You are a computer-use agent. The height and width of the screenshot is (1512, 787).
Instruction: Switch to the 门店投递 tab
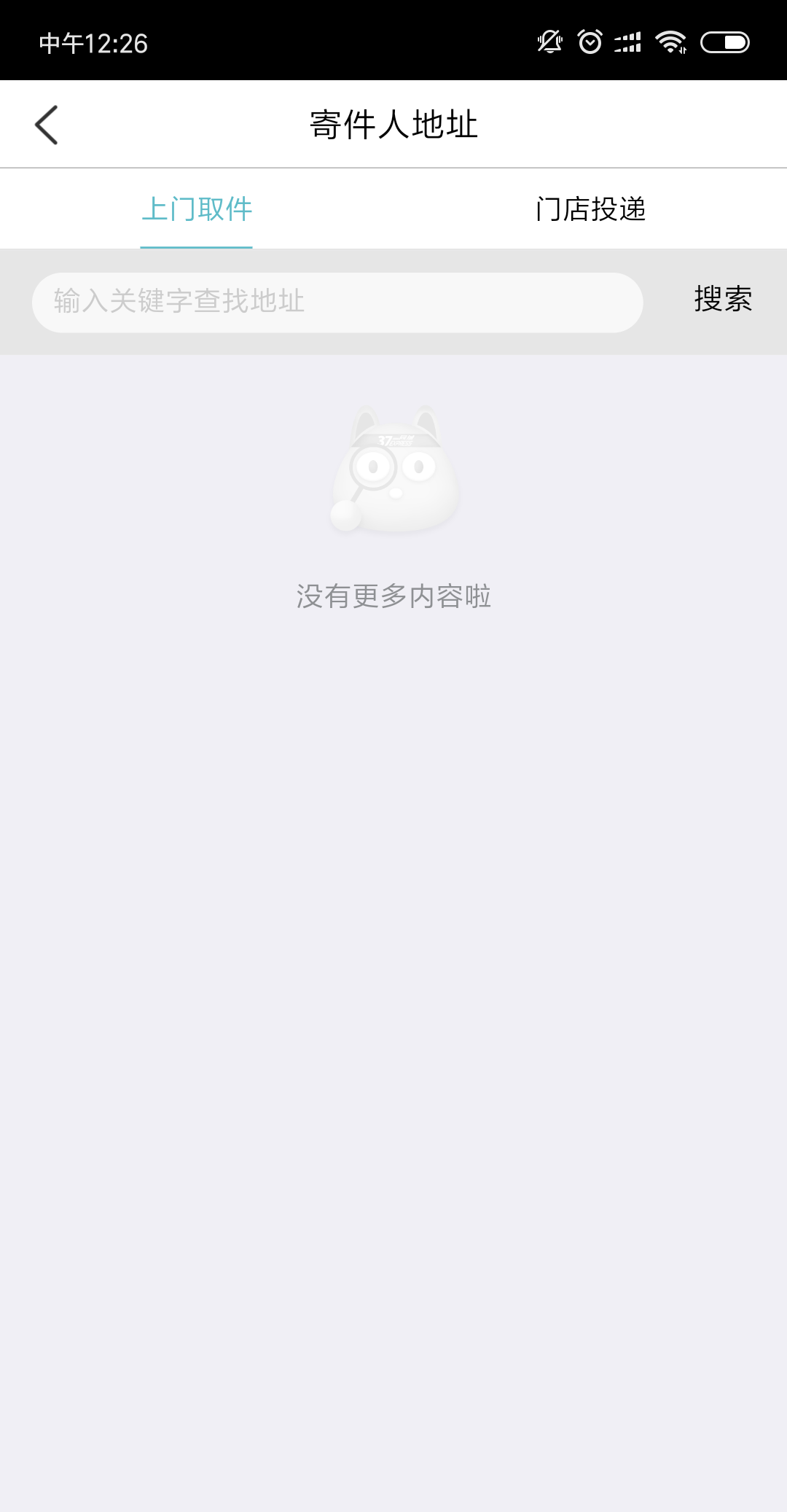point(590,209)
